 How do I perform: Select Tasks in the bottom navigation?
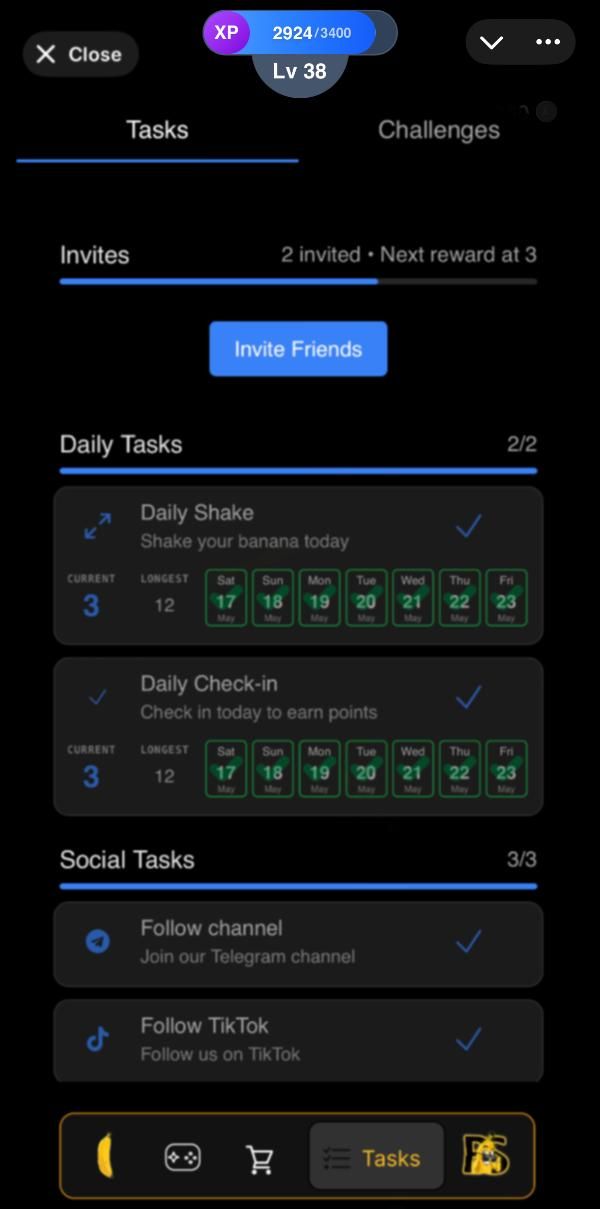tap(376, 1157)
